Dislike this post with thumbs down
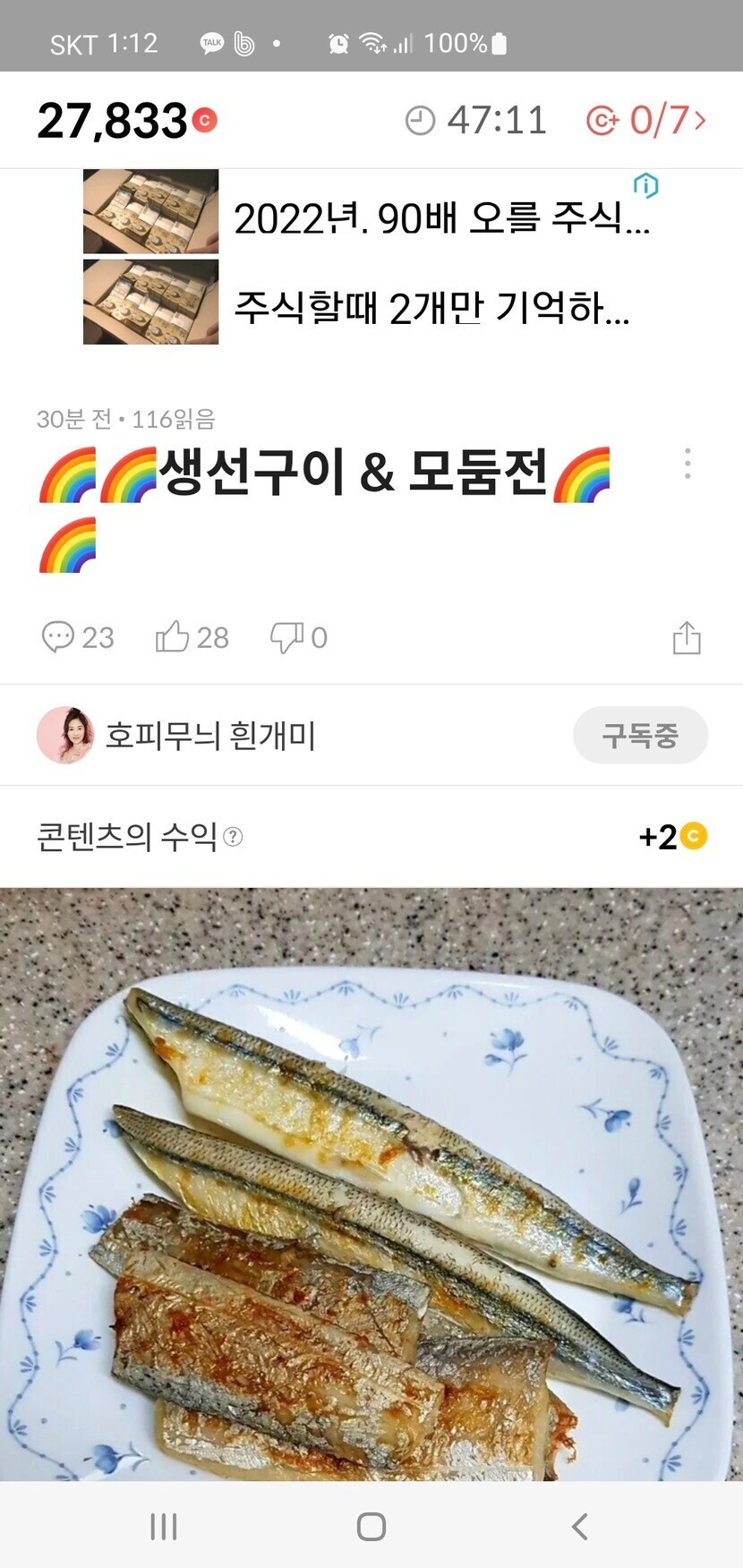 [x=298, y=637]
